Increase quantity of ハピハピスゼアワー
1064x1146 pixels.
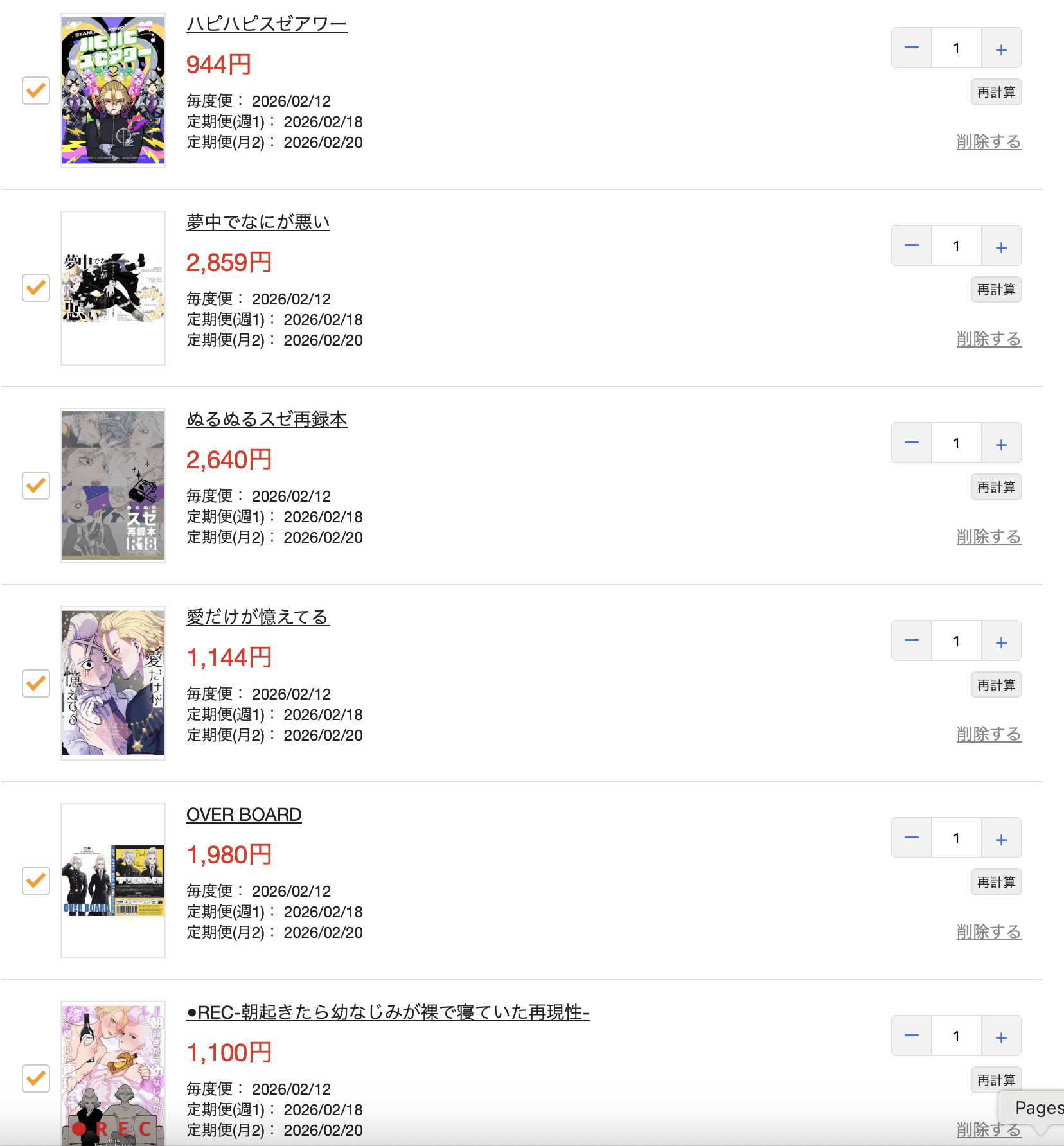click(1001, 49)
